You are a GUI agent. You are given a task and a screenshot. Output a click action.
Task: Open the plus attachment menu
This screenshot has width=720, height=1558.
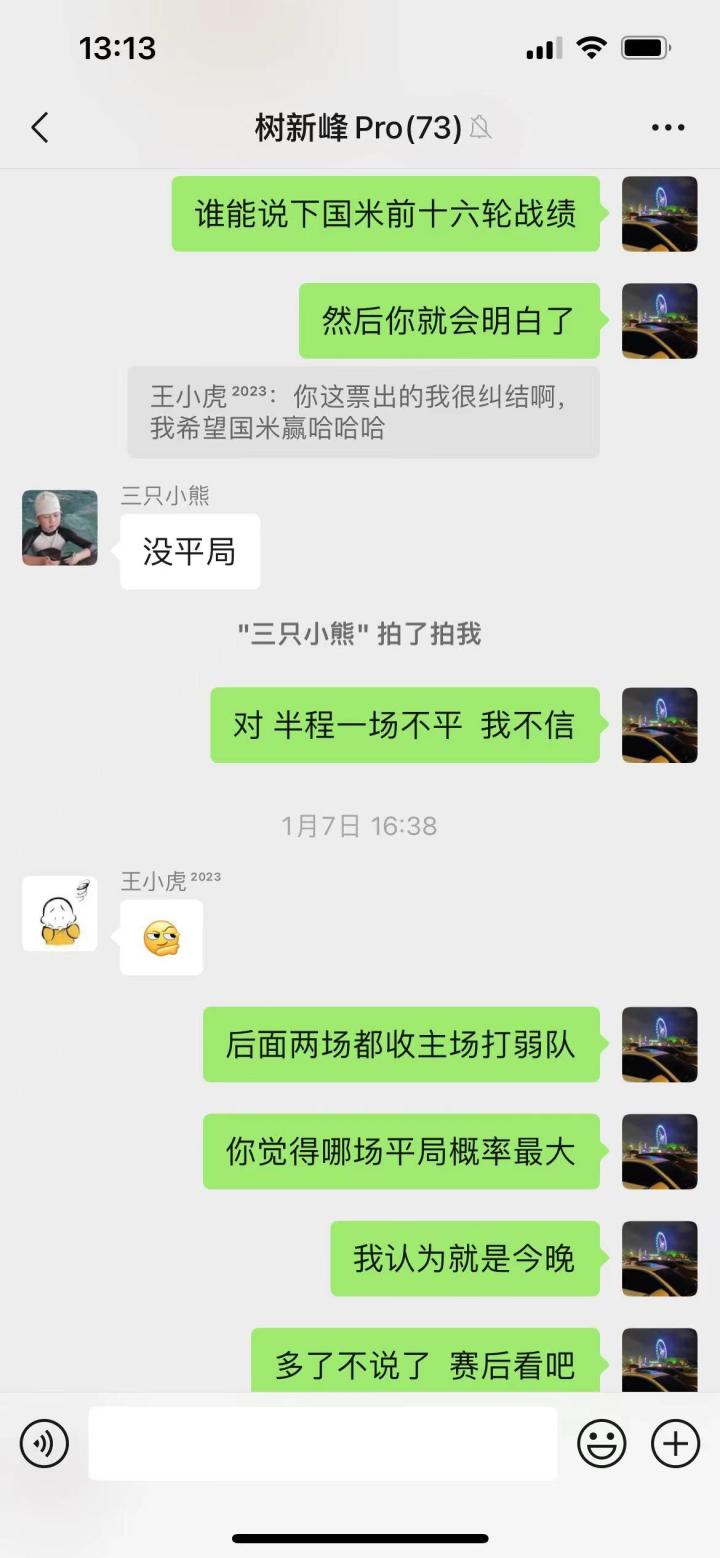675,1443
